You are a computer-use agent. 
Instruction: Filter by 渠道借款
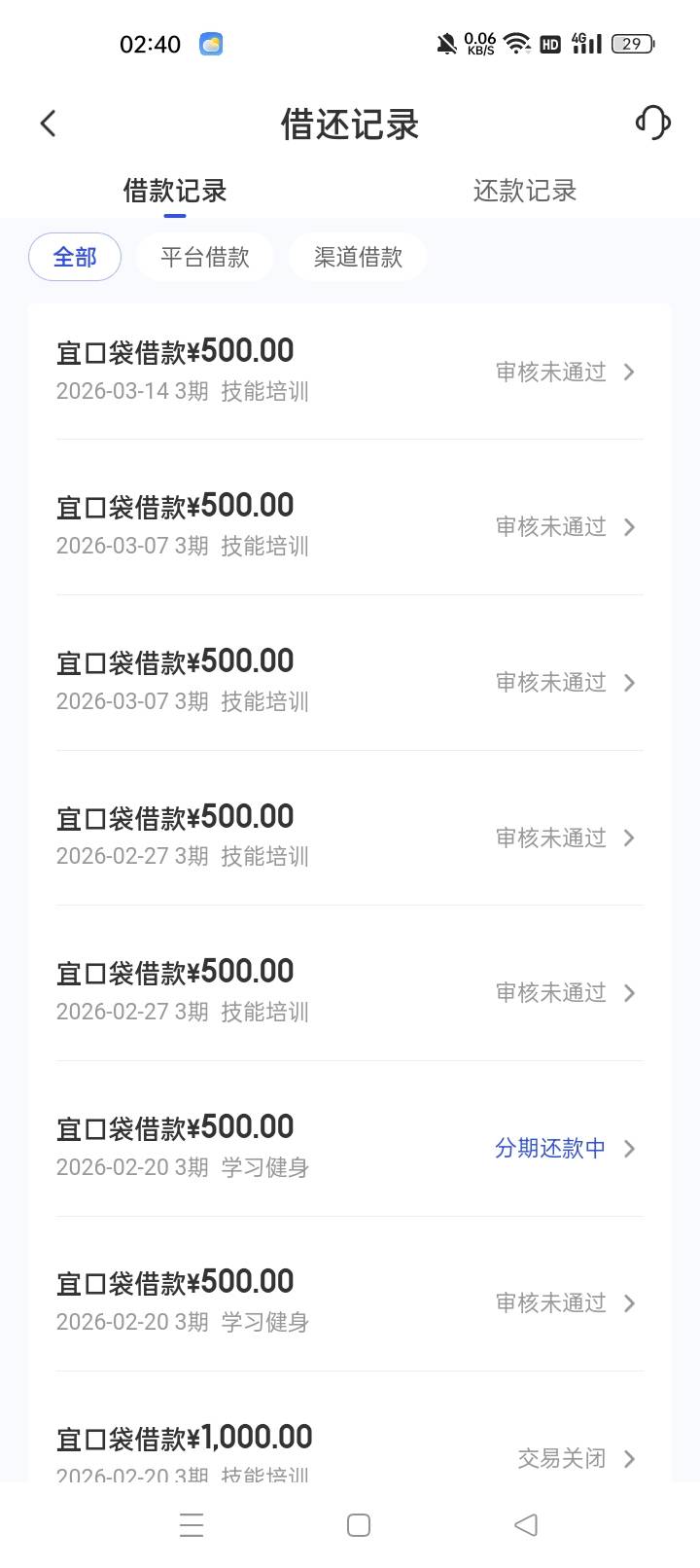click(x=358, y=257)
